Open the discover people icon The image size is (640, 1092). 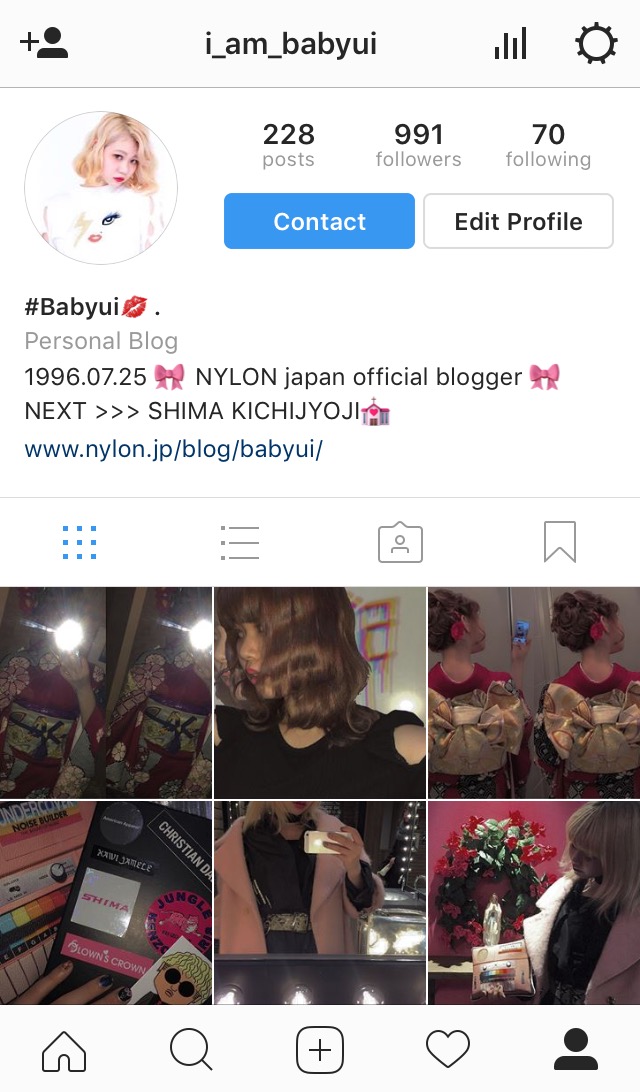click(44, 44)
